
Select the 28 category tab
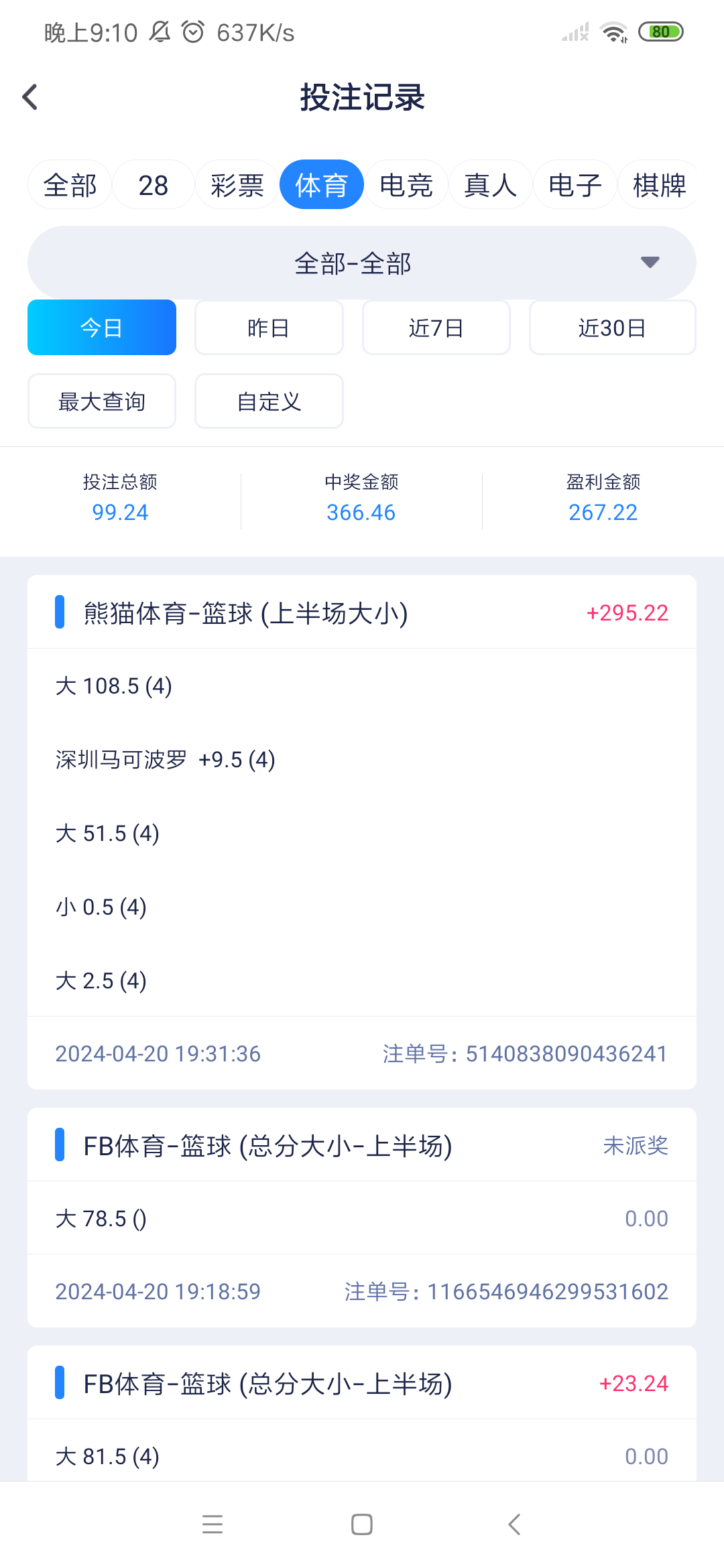[x=153, y=185]
